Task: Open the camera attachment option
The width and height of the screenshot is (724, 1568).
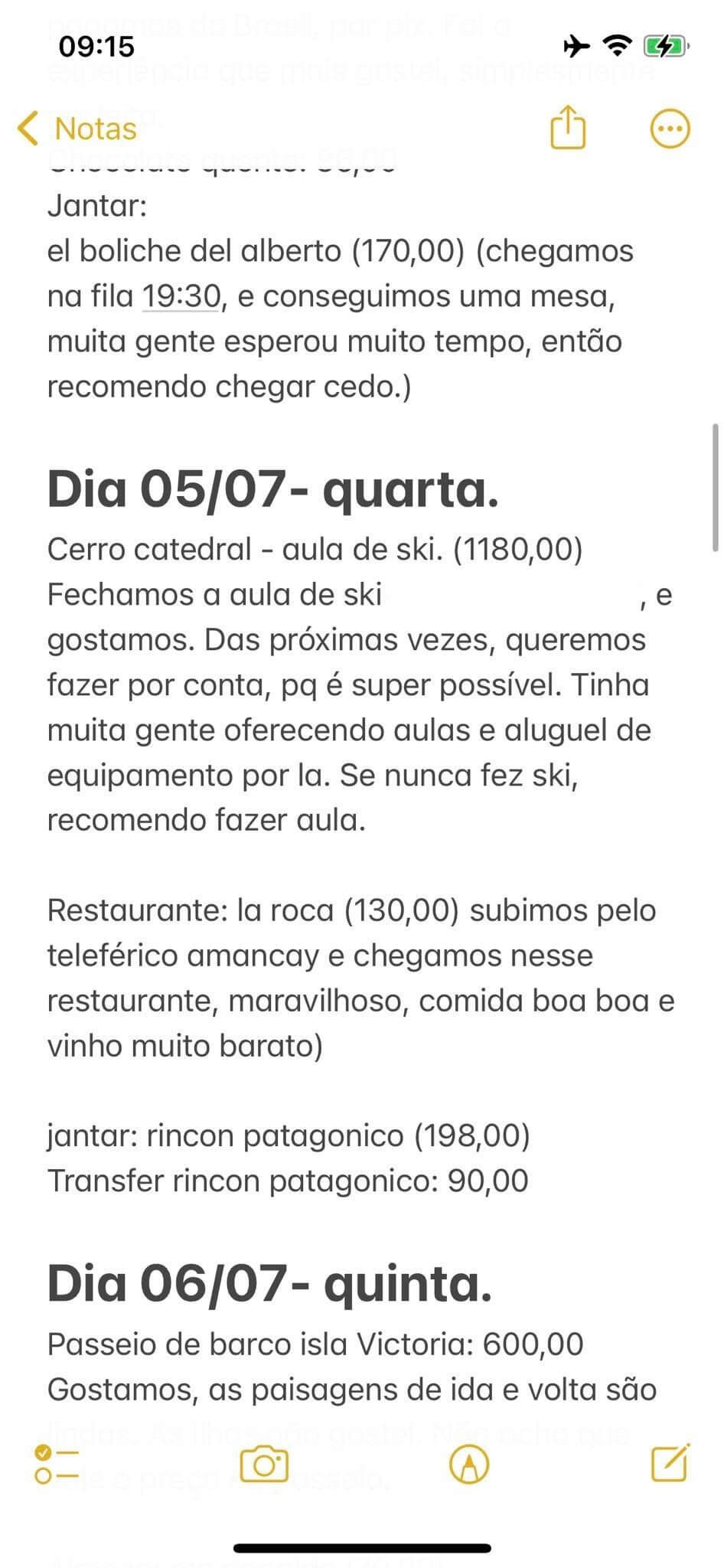Action: click(x=264, y=1465)
